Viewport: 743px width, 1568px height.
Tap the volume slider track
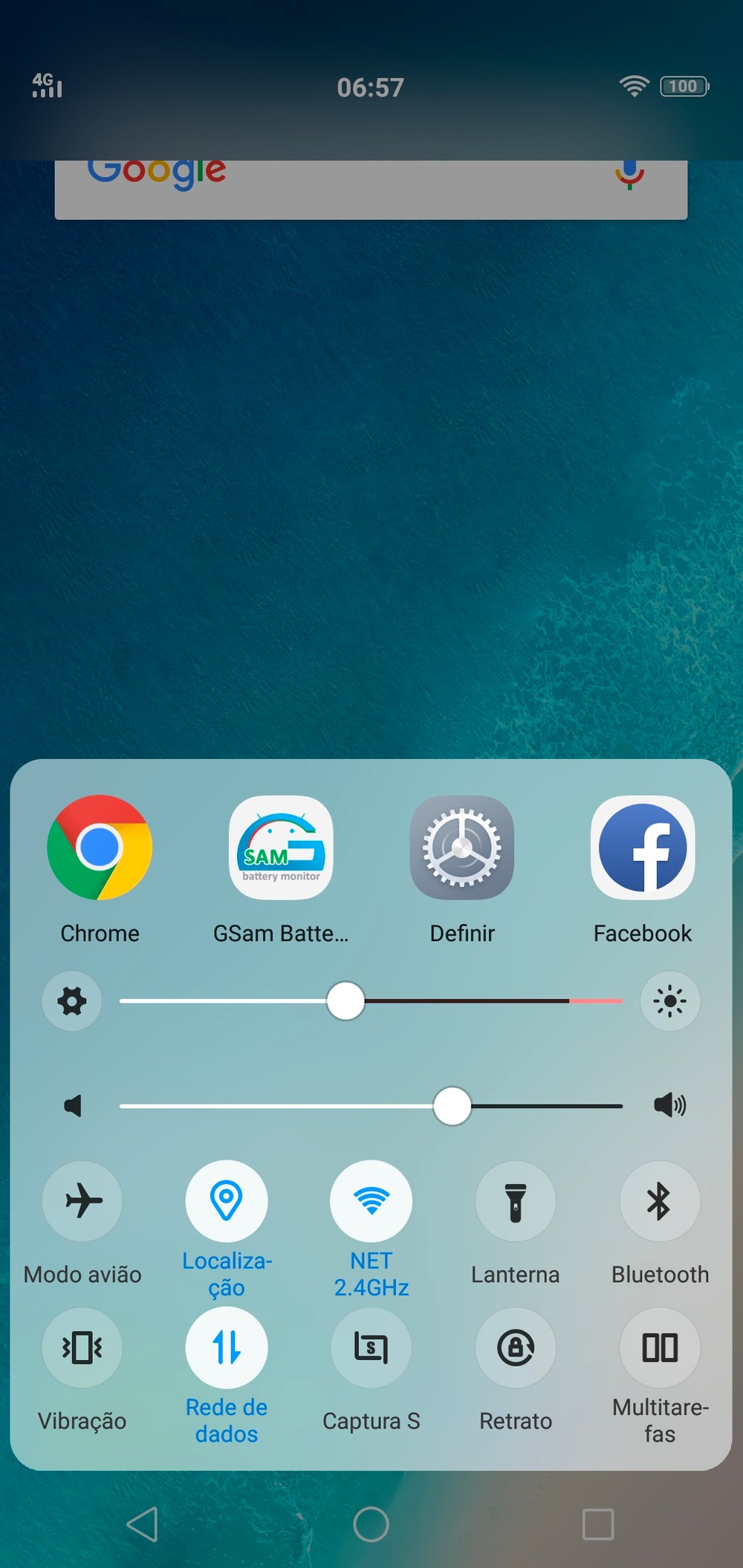tap(297, 1106)
